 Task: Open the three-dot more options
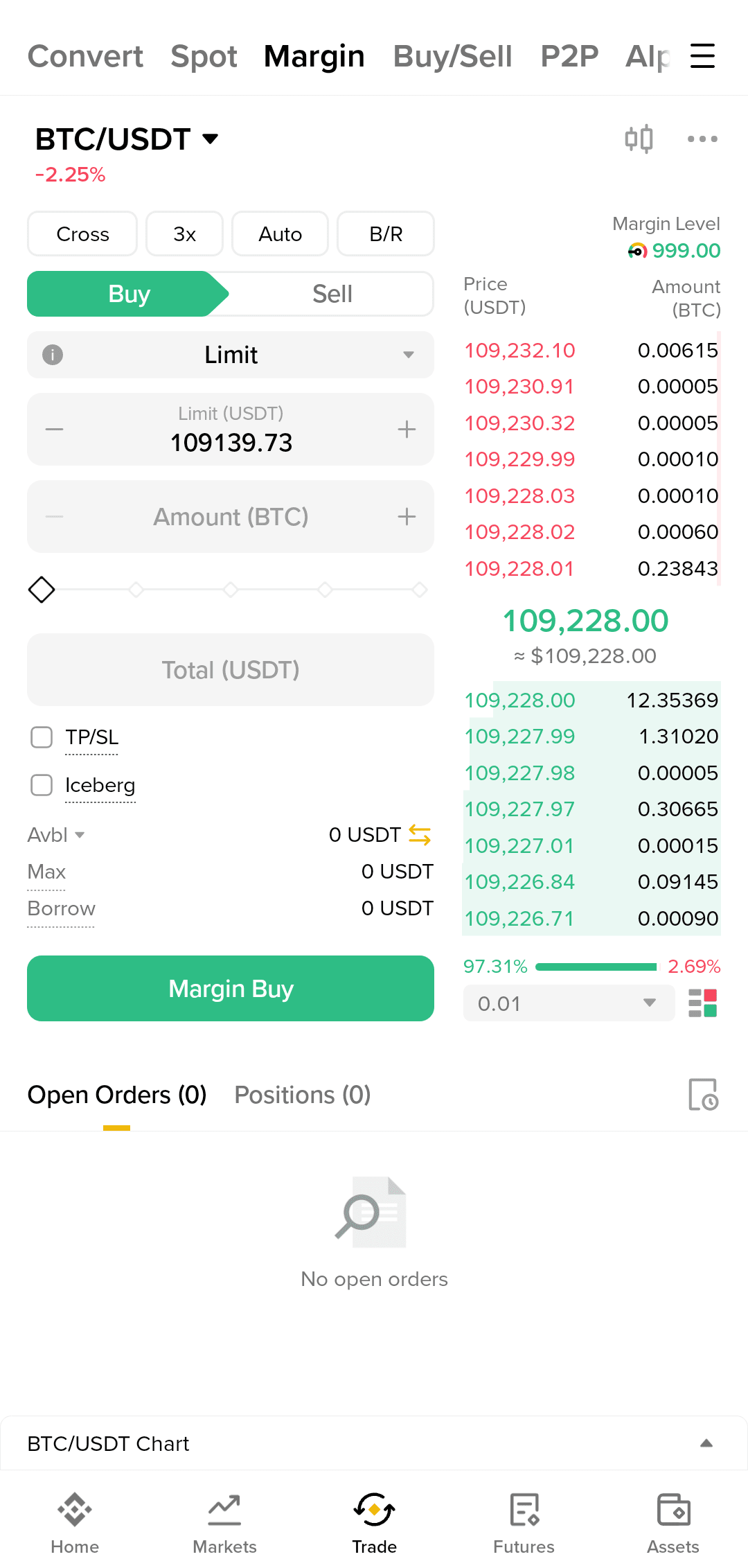(x=702, y=139)
